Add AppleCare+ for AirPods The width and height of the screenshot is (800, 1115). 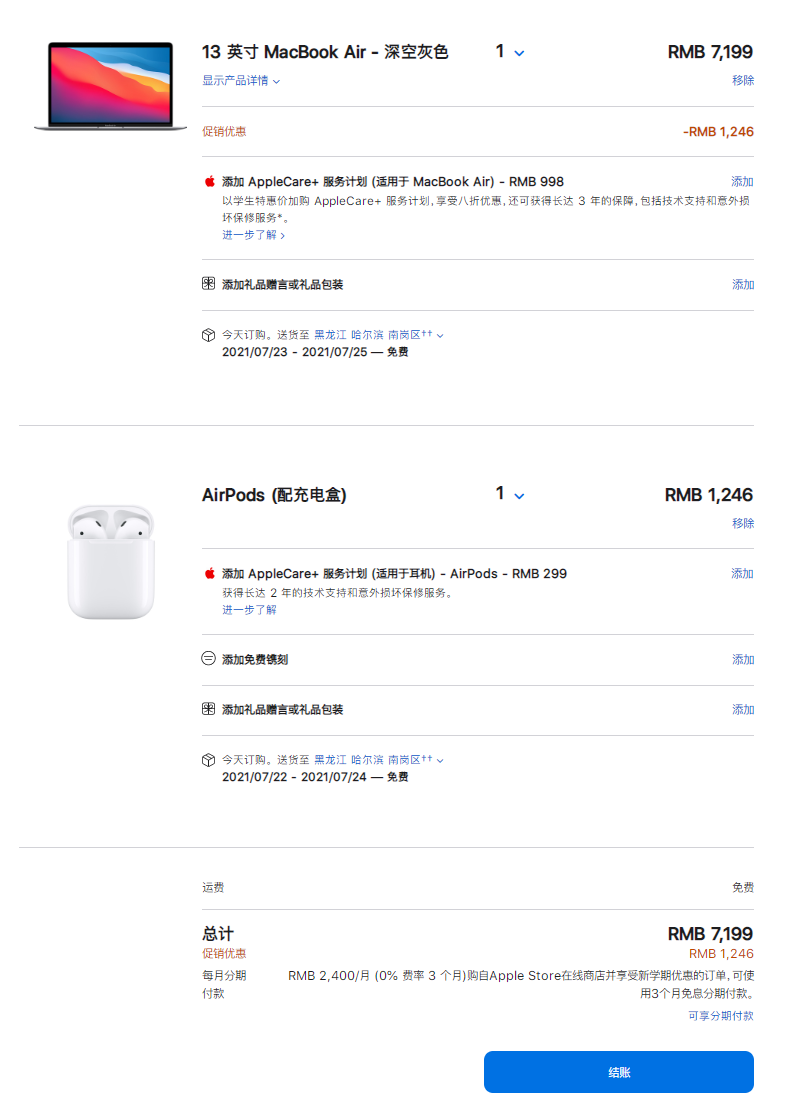(742, 574)
